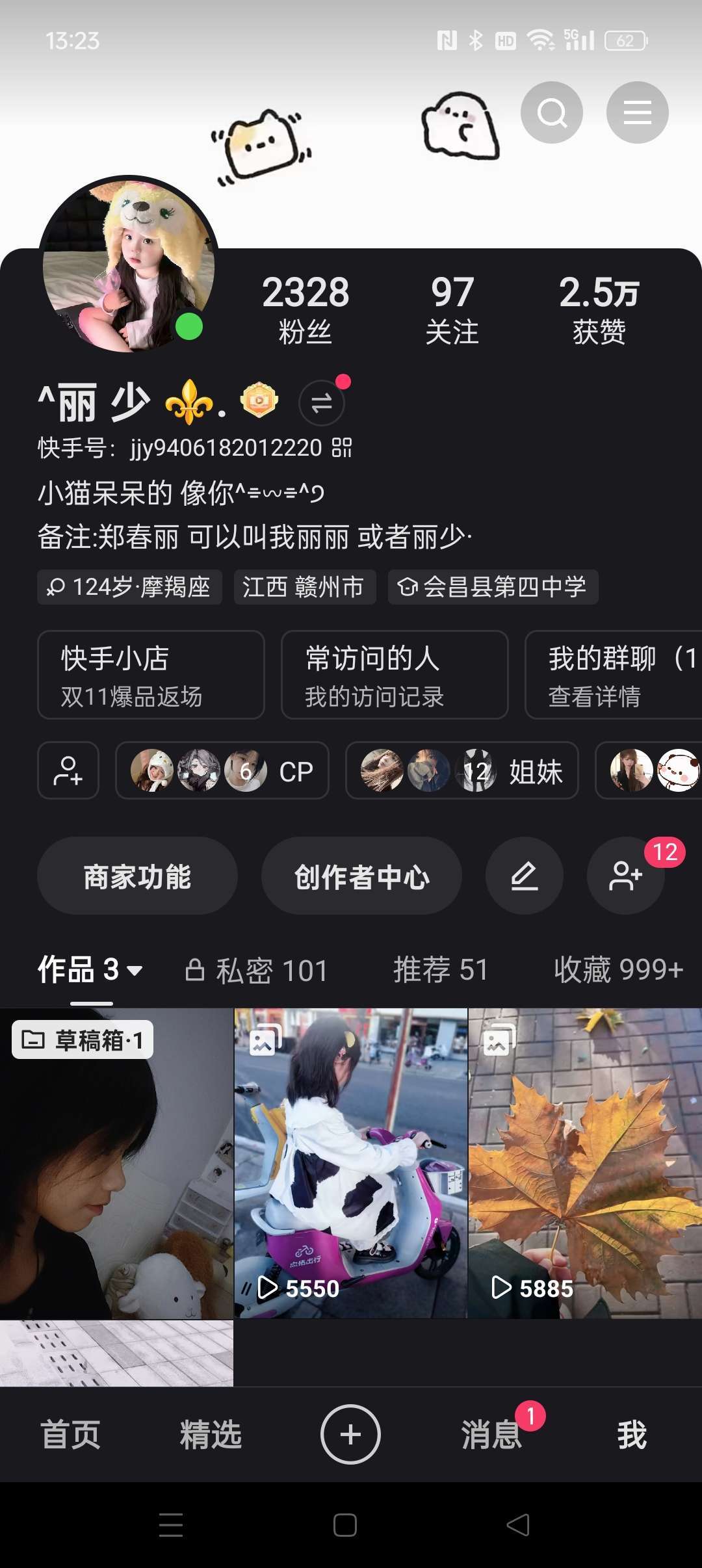Open the QR code next to 快手号
The height and width of the screenshot is (1568, 702).
[x=342, y=448]
